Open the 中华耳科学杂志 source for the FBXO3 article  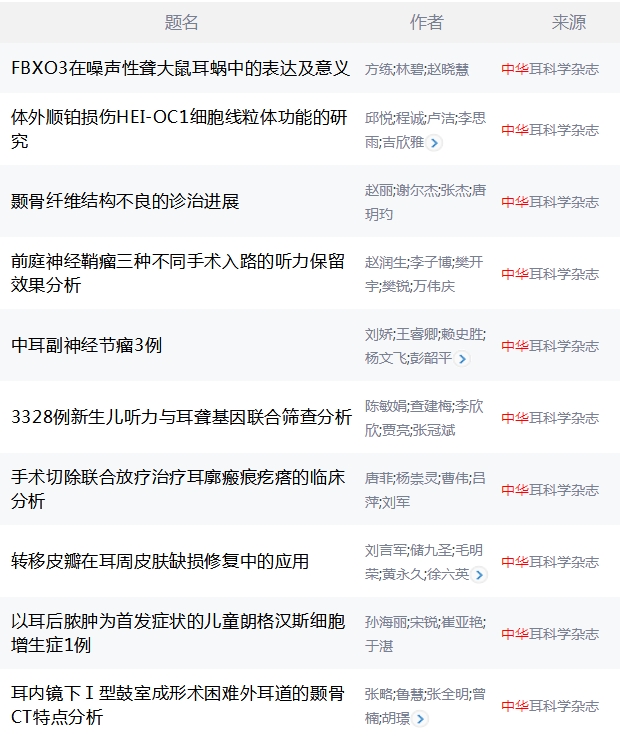[x=550, y=70]
